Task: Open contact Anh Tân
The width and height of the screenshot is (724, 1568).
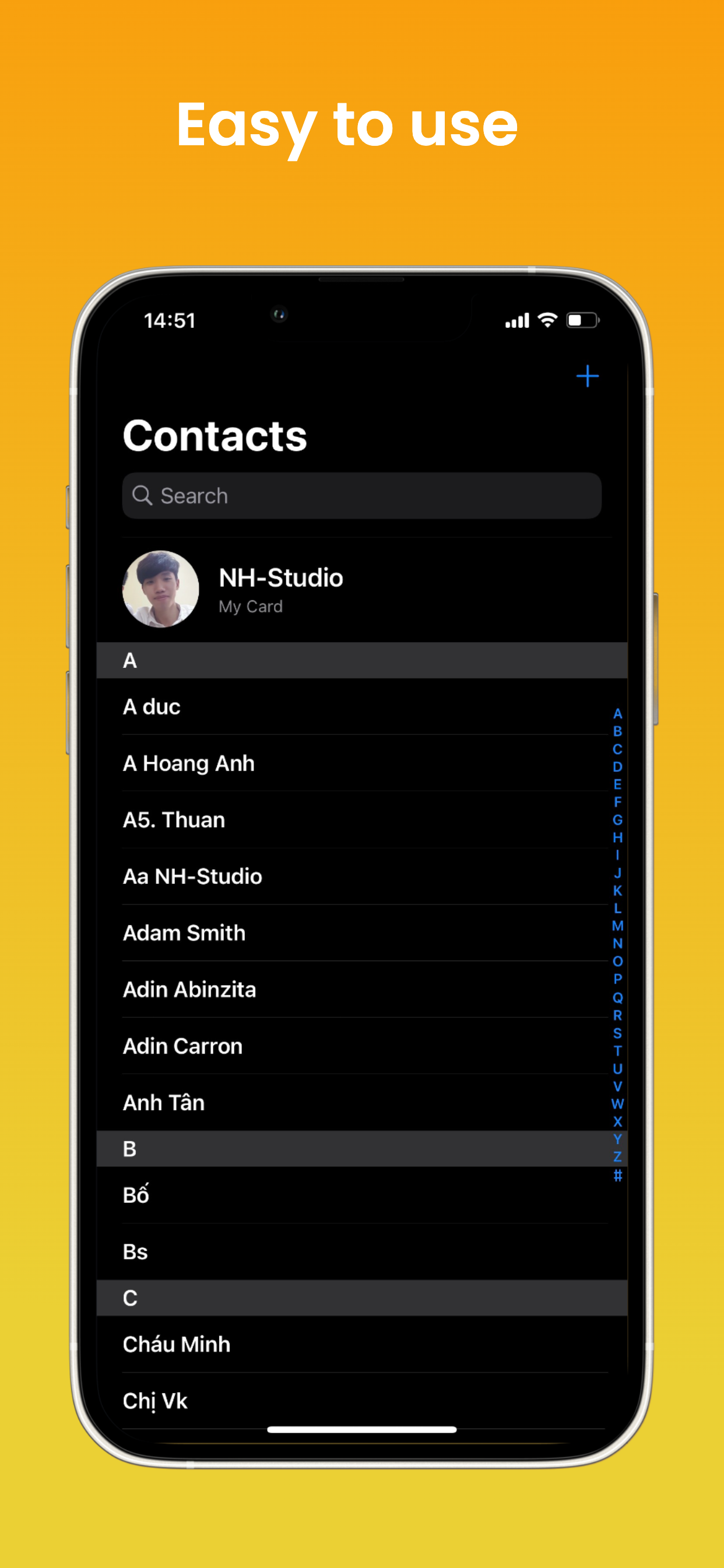Action: pos(164,1102)
